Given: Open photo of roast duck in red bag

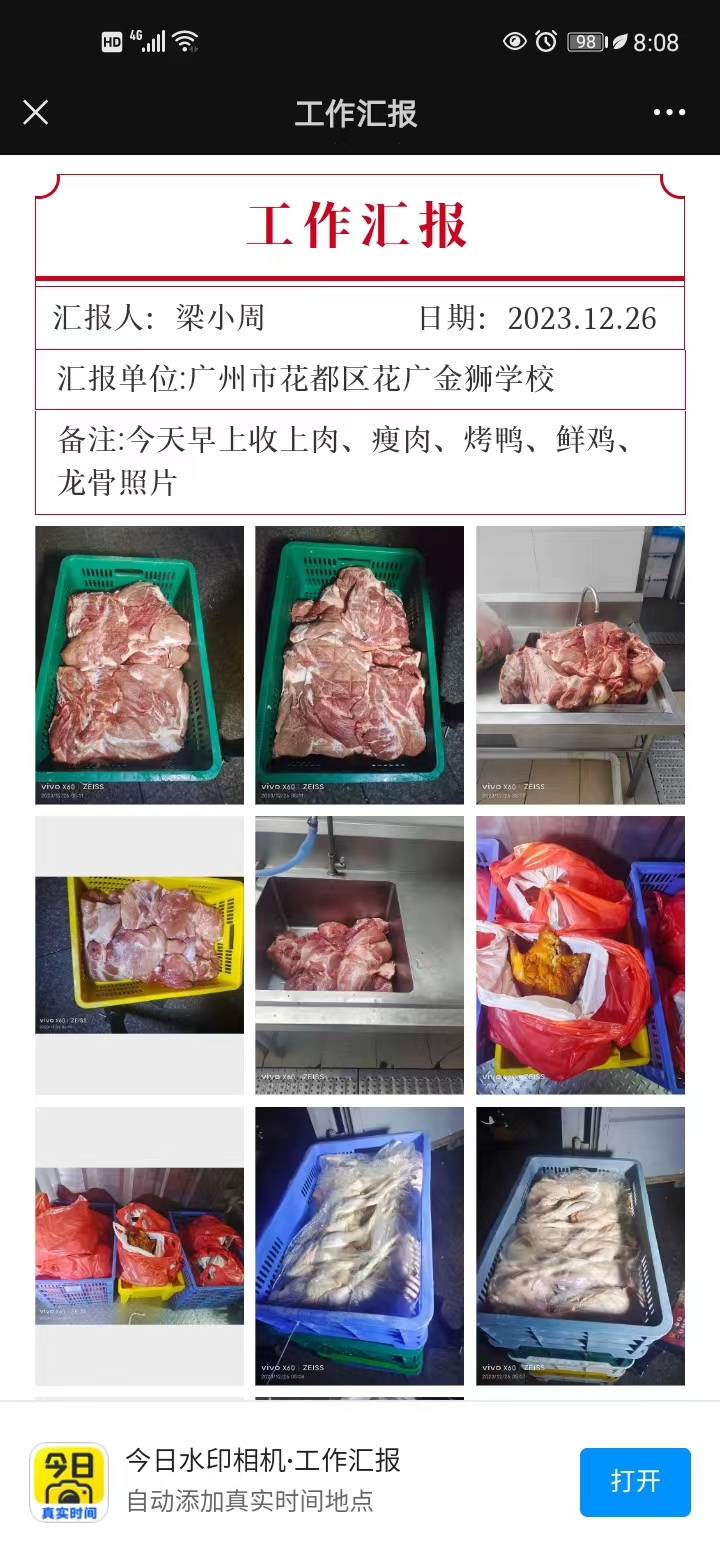Looking at the screenshot, I should tap(580, 954).
